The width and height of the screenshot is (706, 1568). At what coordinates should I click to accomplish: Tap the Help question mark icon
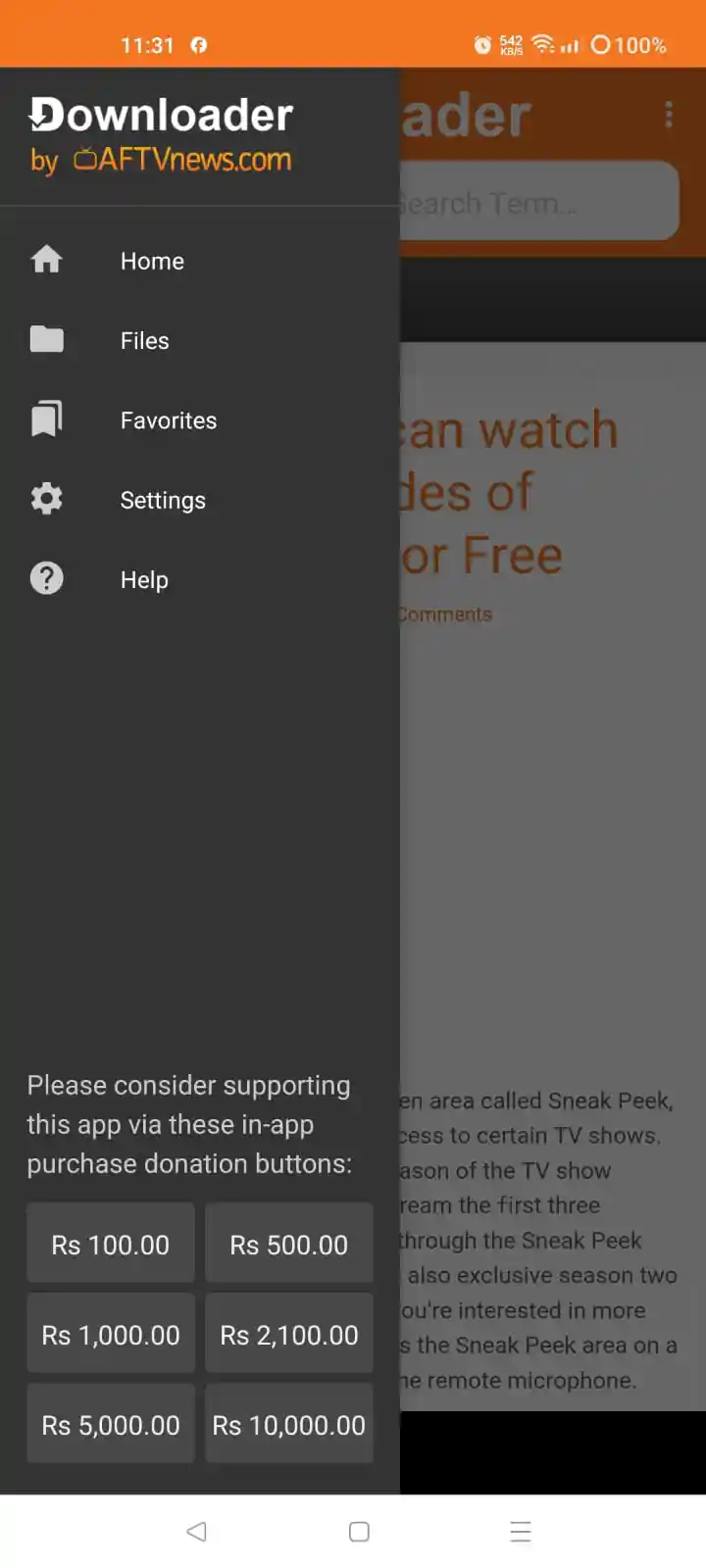(46, 578)
